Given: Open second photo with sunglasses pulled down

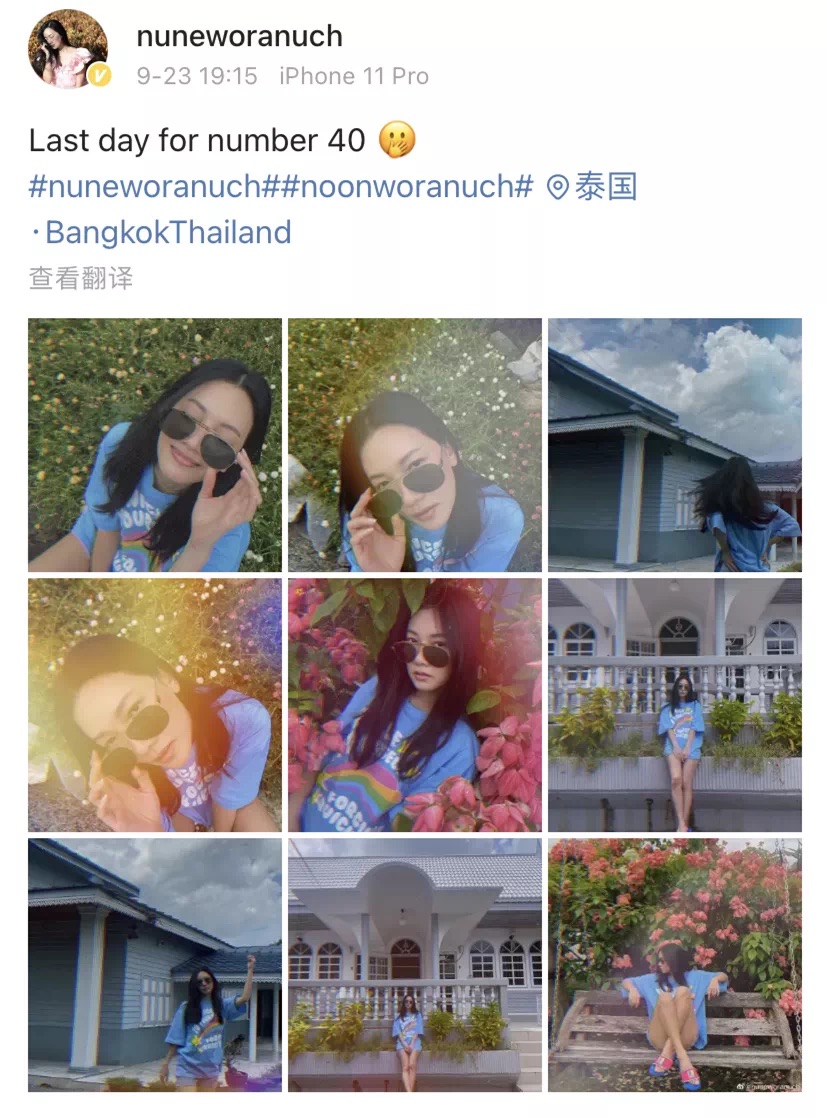Looking at the screenshot, I should pyautogui.click(x=415, y=445).
